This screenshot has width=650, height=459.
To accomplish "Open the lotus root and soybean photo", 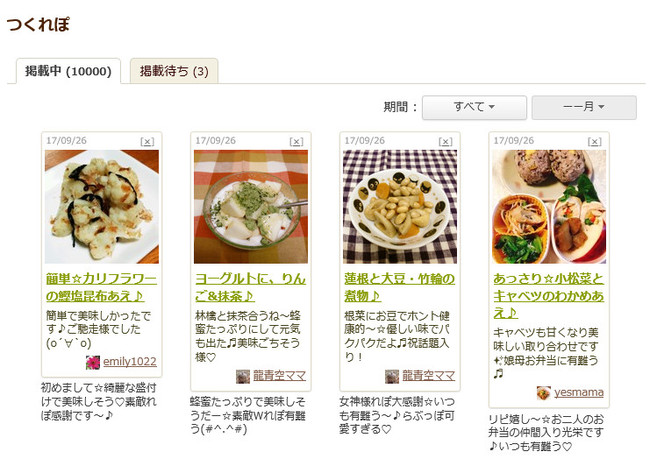I will (400, 207).
